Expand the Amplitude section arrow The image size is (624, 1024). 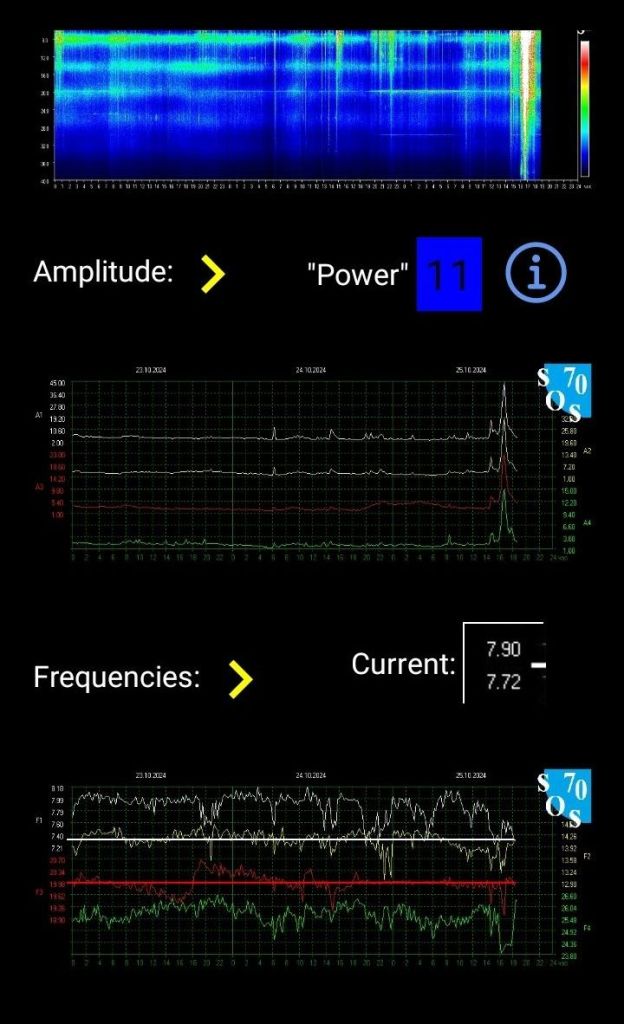coord(212,273)
